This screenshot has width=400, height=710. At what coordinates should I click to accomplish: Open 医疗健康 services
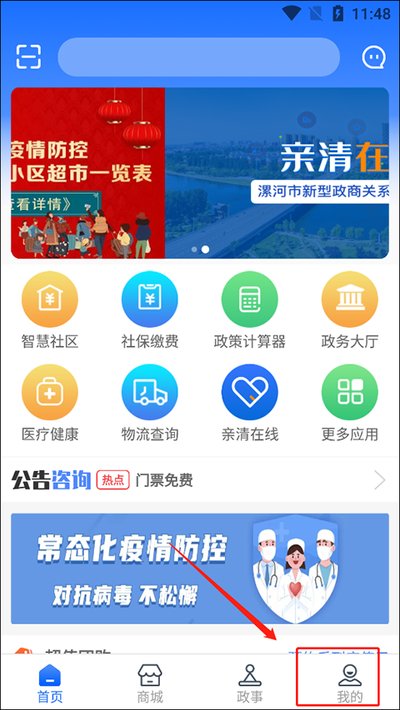(x=50, y=403)
